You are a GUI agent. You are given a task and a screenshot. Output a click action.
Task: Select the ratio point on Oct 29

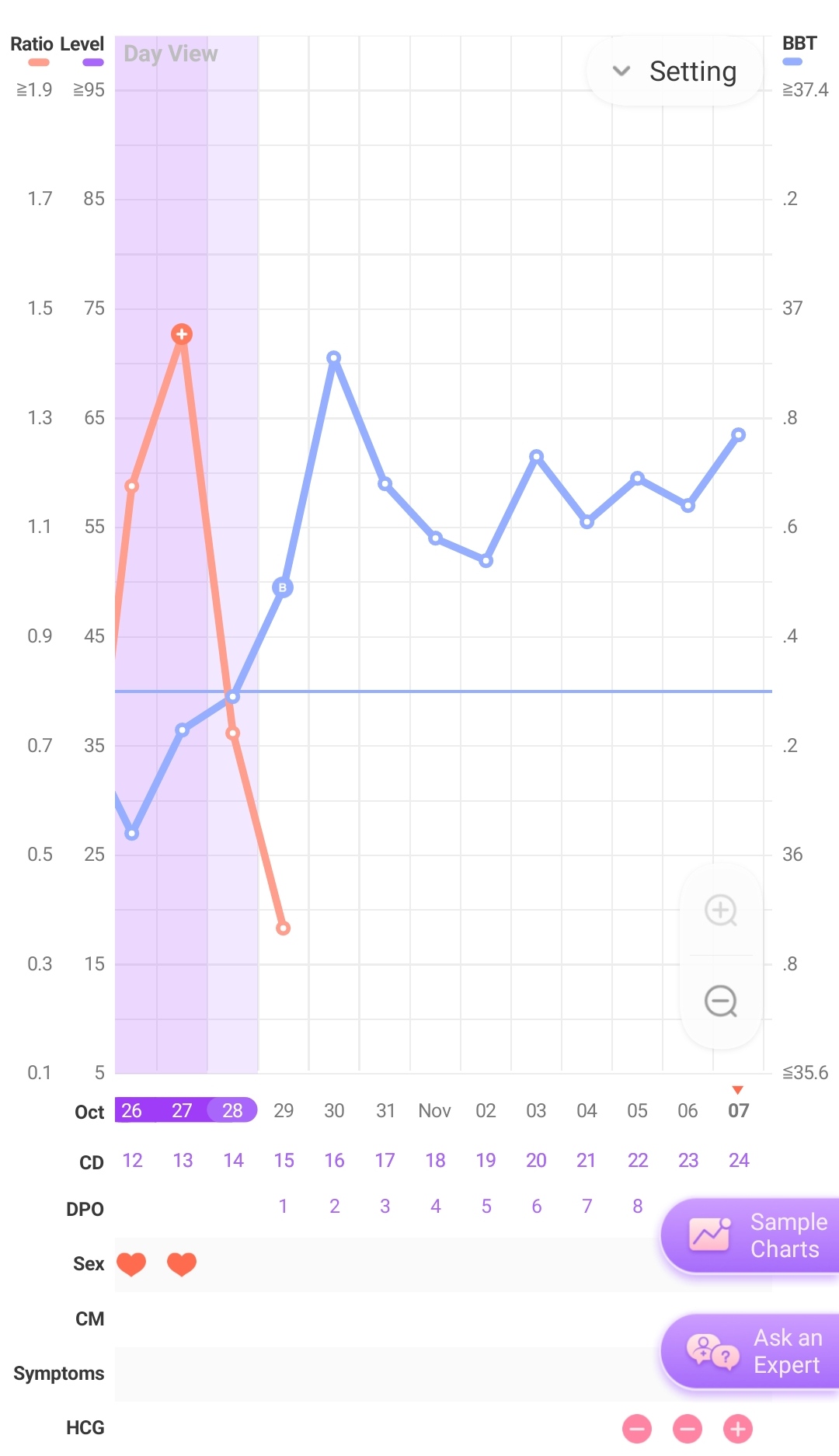point(284,928)
